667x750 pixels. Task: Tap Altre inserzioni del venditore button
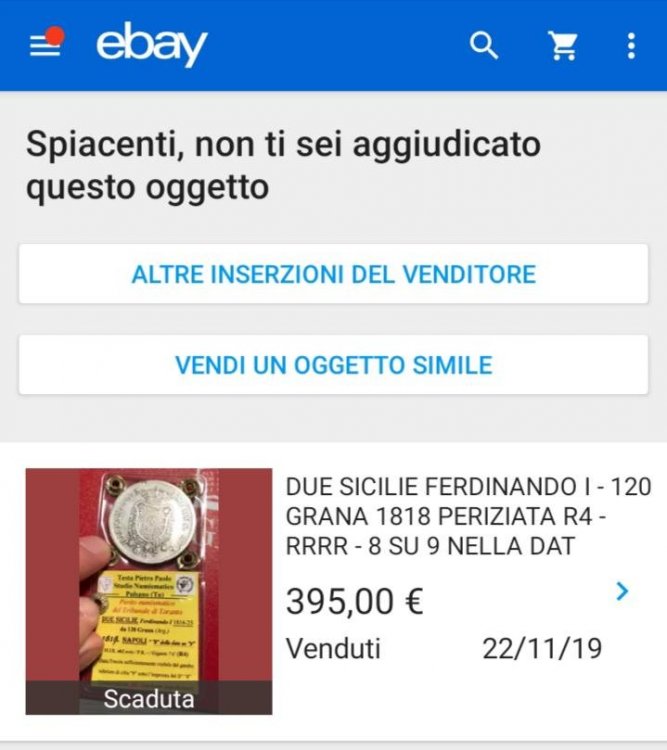(333, 274)
